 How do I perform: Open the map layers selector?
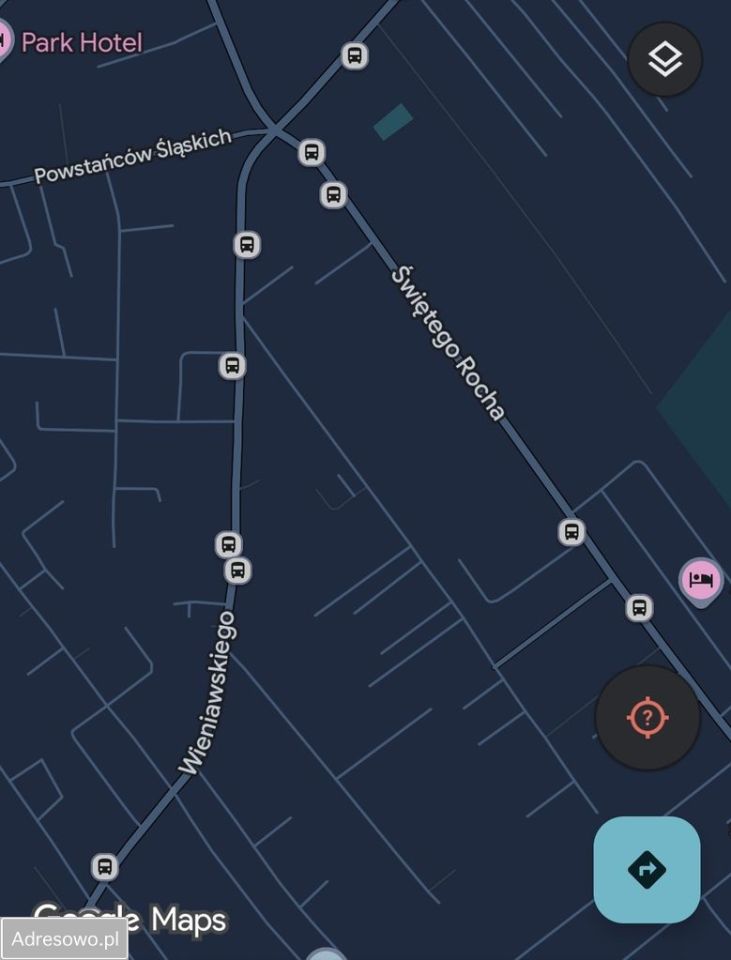click(x=665, y=60)
